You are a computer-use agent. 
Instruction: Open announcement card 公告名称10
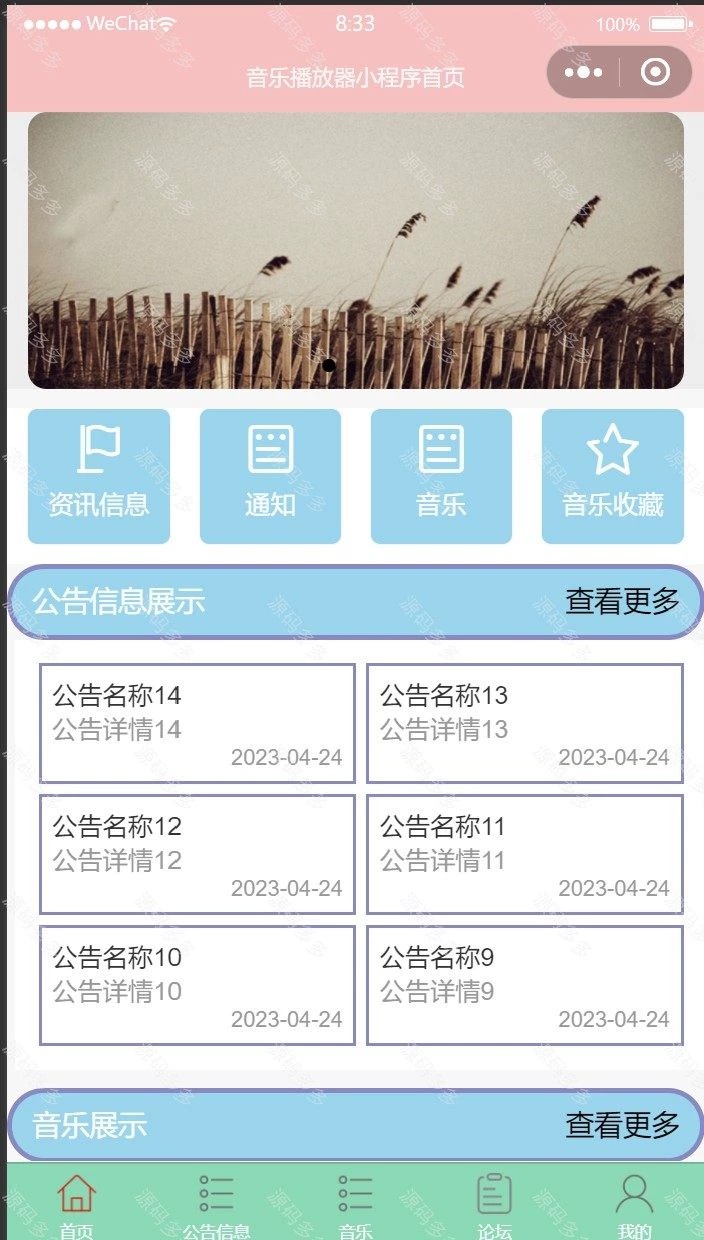197,985
